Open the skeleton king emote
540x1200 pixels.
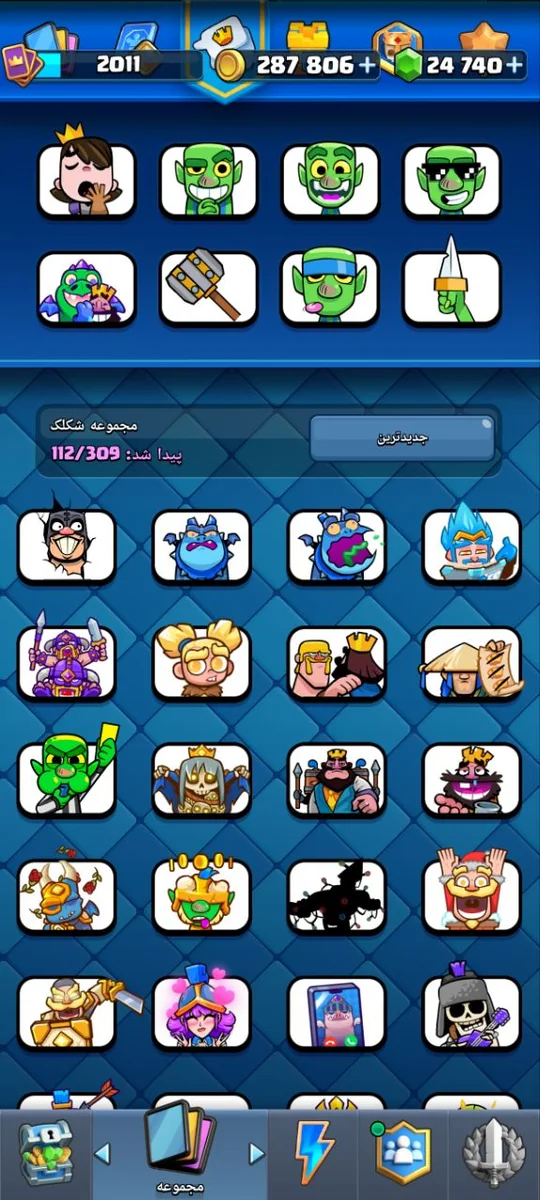click(x=201, y=779)
